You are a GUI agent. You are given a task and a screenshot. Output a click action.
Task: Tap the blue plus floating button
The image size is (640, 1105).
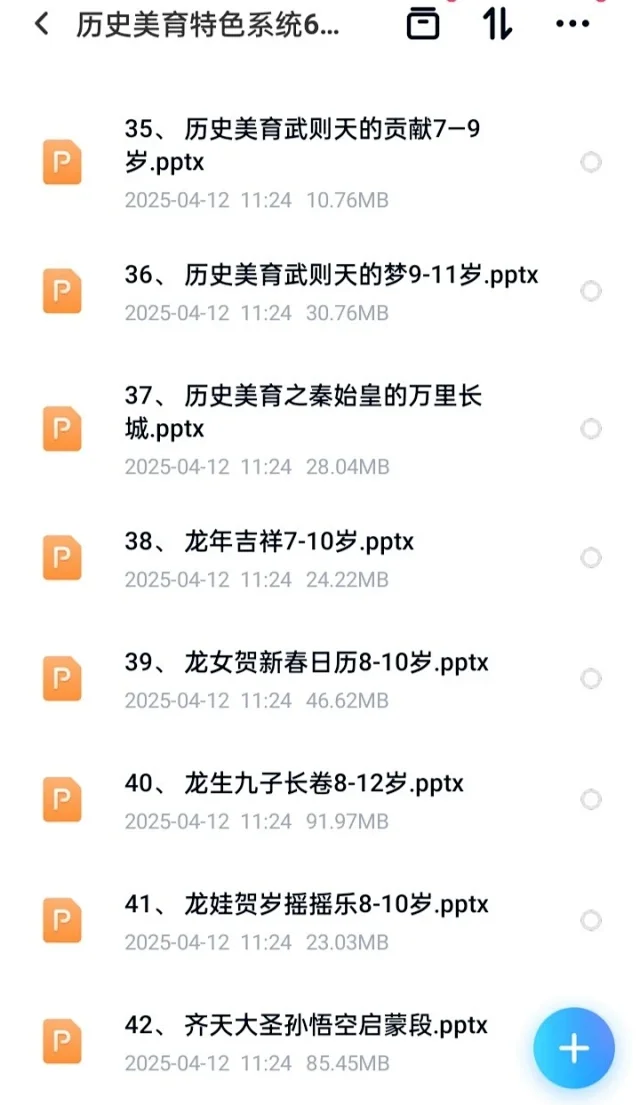pos(574,1048)
